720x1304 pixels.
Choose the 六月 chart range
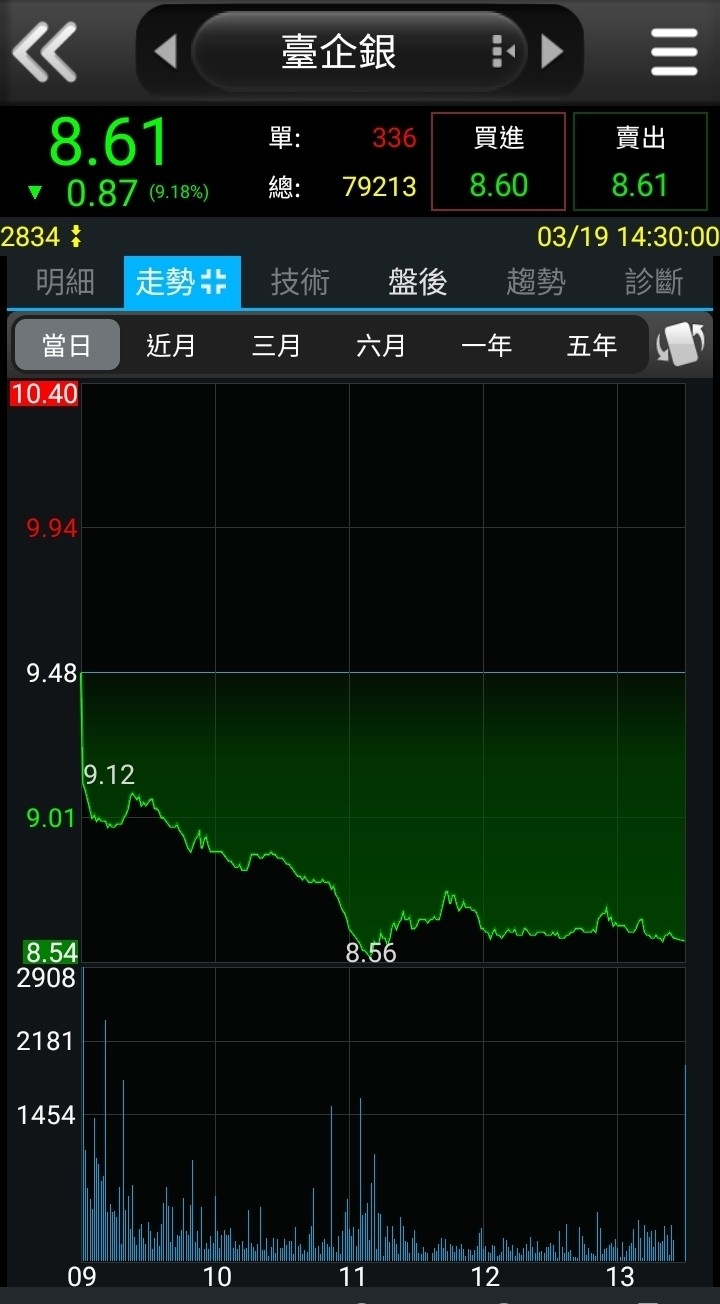[381, 346]
